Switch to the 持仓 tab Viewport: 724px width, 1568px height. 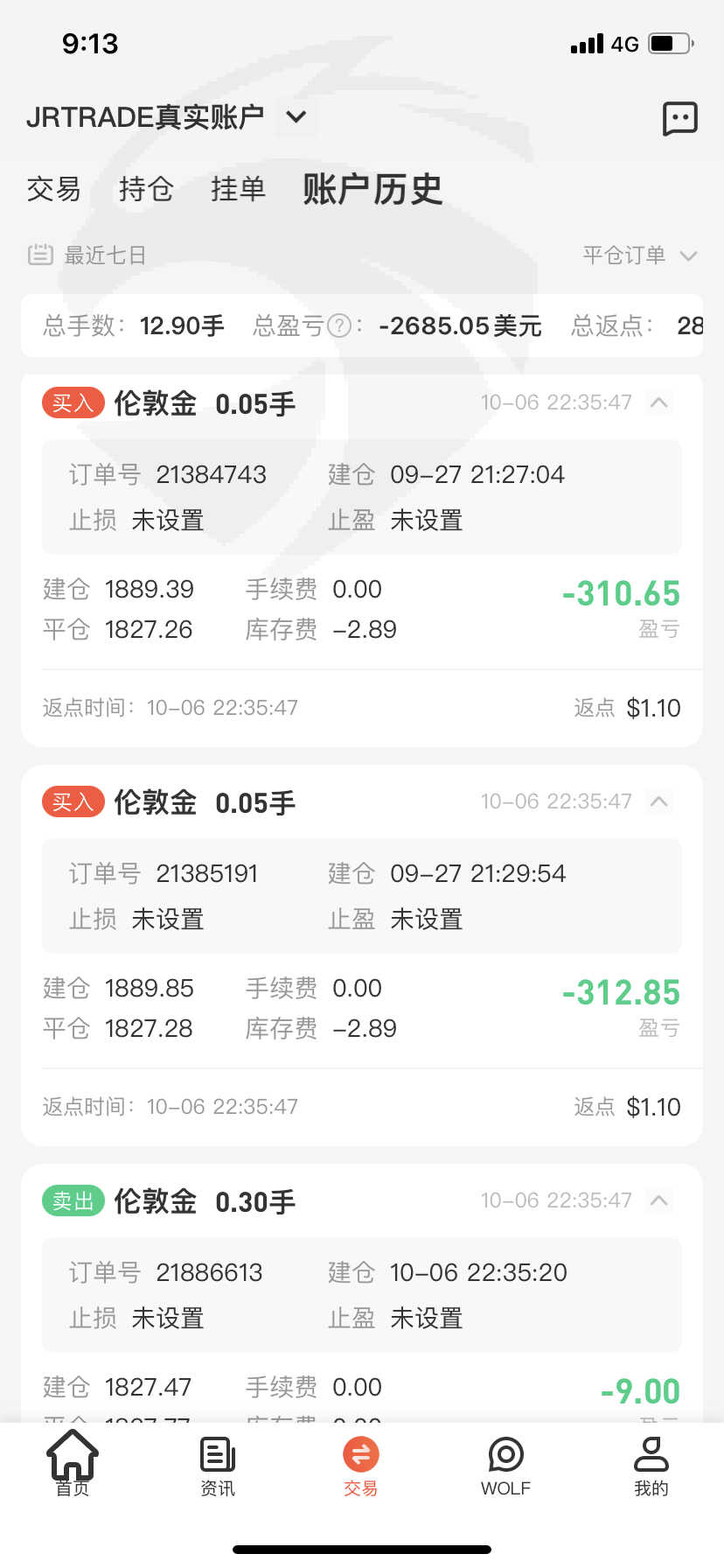(x=146, y=189)
